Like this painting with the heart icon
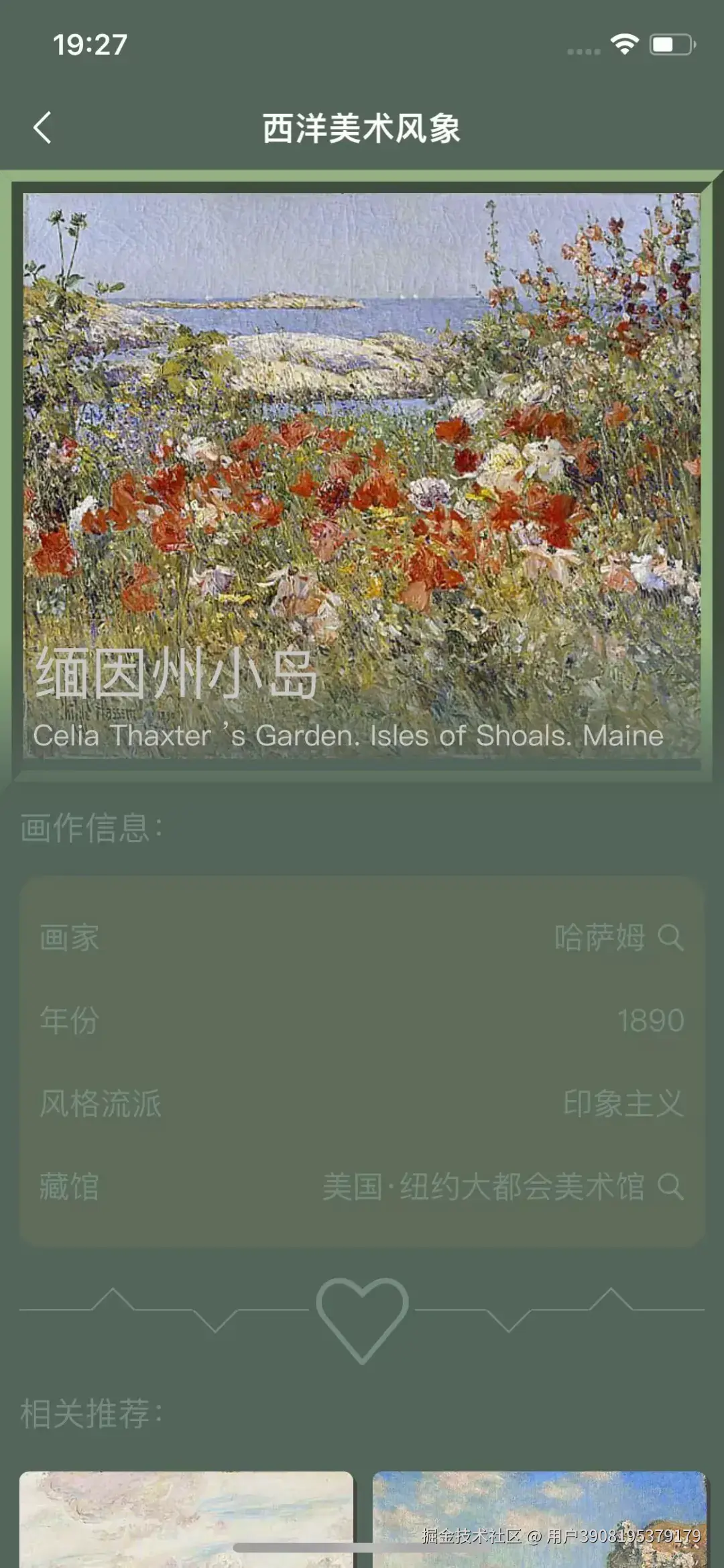The image size is (724, 1568). pos(362,1318)
